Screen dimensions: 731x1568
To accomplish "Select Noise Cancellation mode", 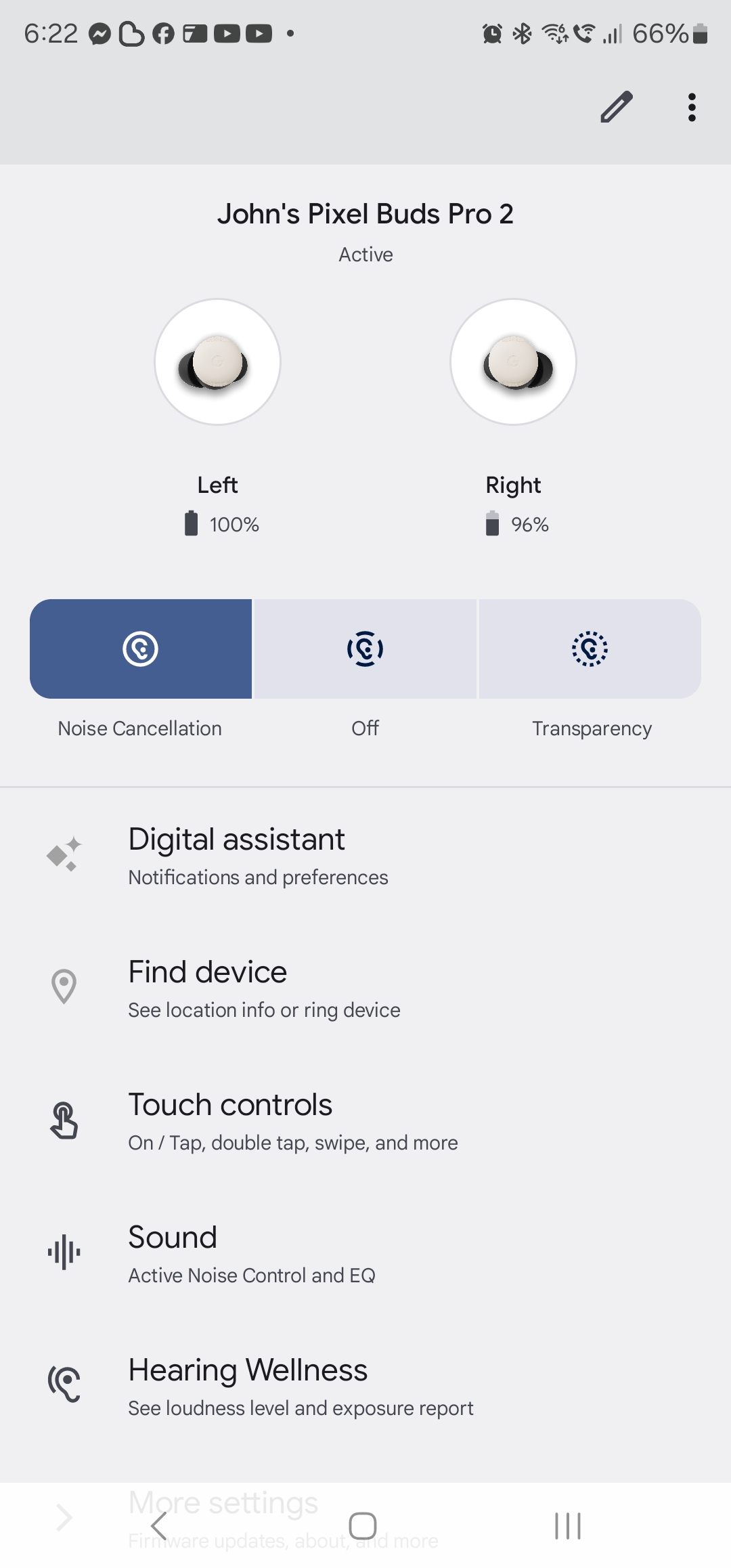I will click(x=141, y=649).
